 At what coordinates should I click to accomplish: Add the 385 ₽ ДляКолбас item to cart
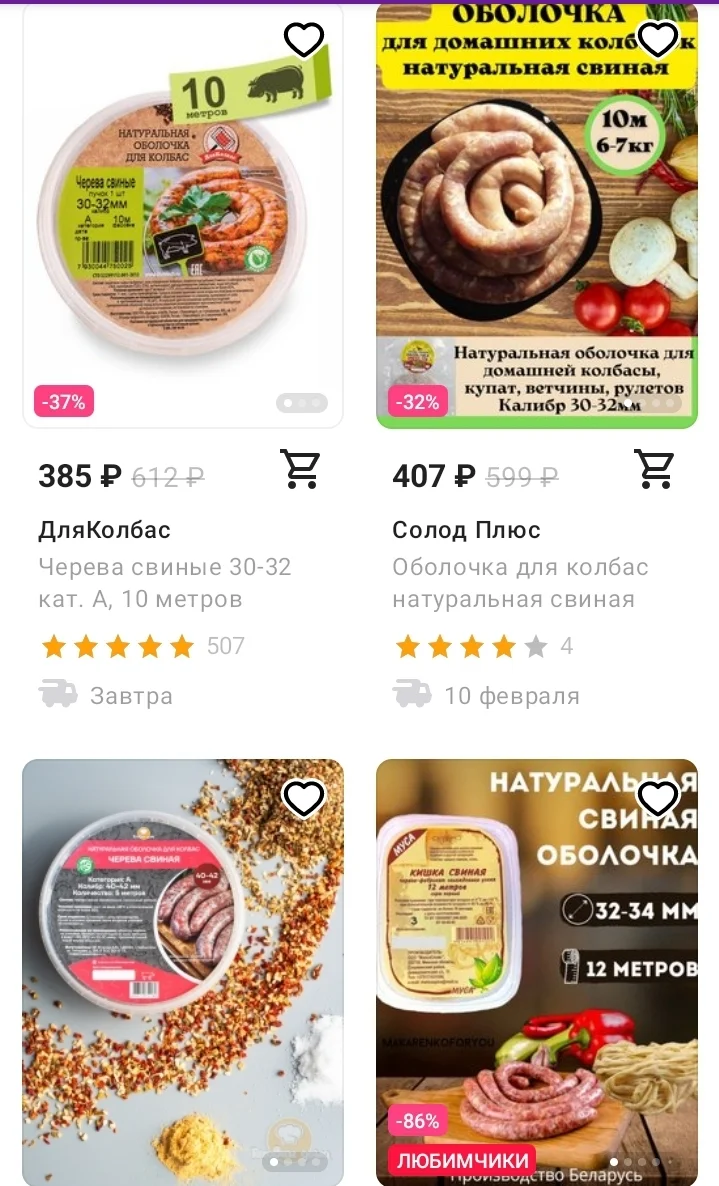pyautogui.click(x=300, y=469)
